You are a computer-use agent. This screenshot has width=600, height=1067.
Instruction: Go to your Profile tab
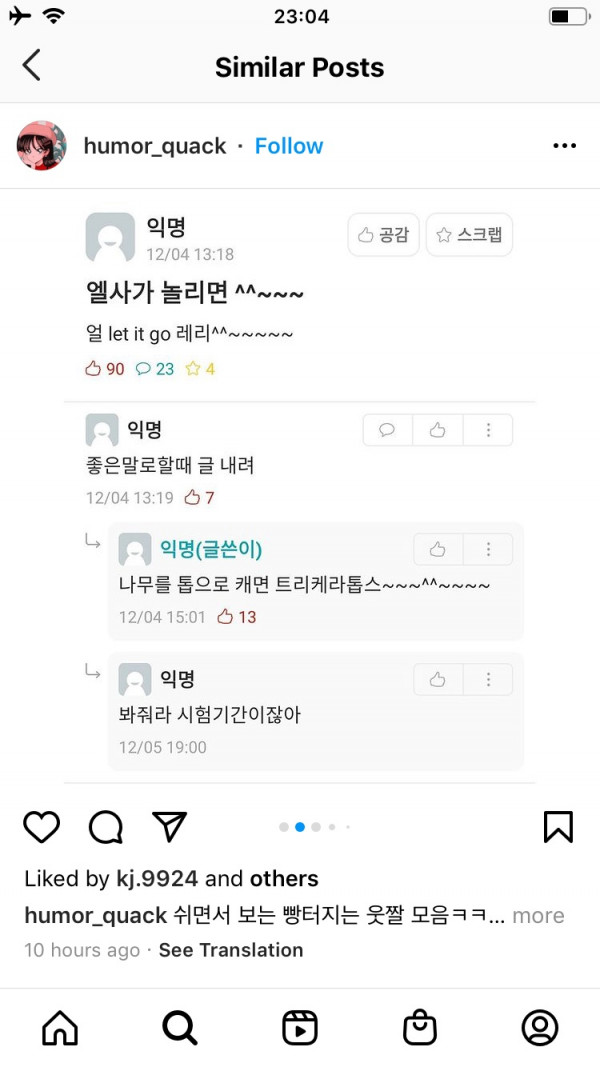(x=540, y=1027)
